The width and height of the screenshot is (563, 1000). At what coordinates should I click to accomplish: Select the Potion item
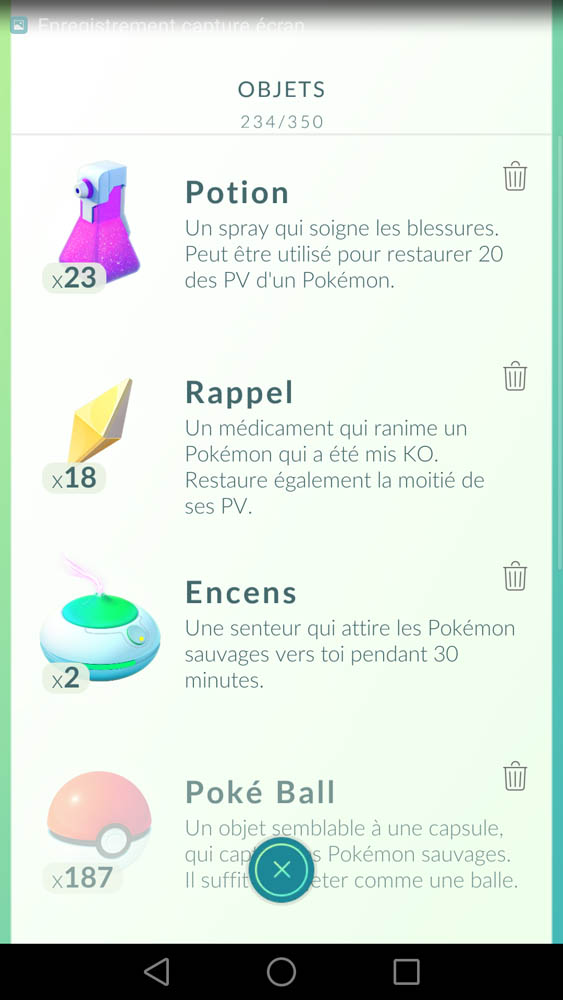click(281, 226)
